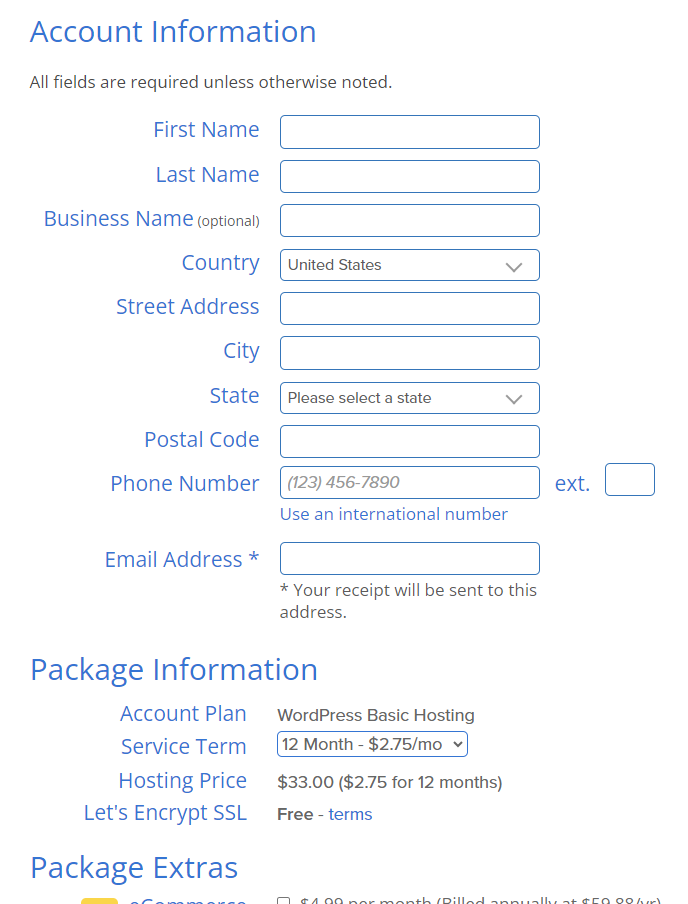Open the Country dropdown
This screenshot has width=688, height=904.
(x=409, y=265)
